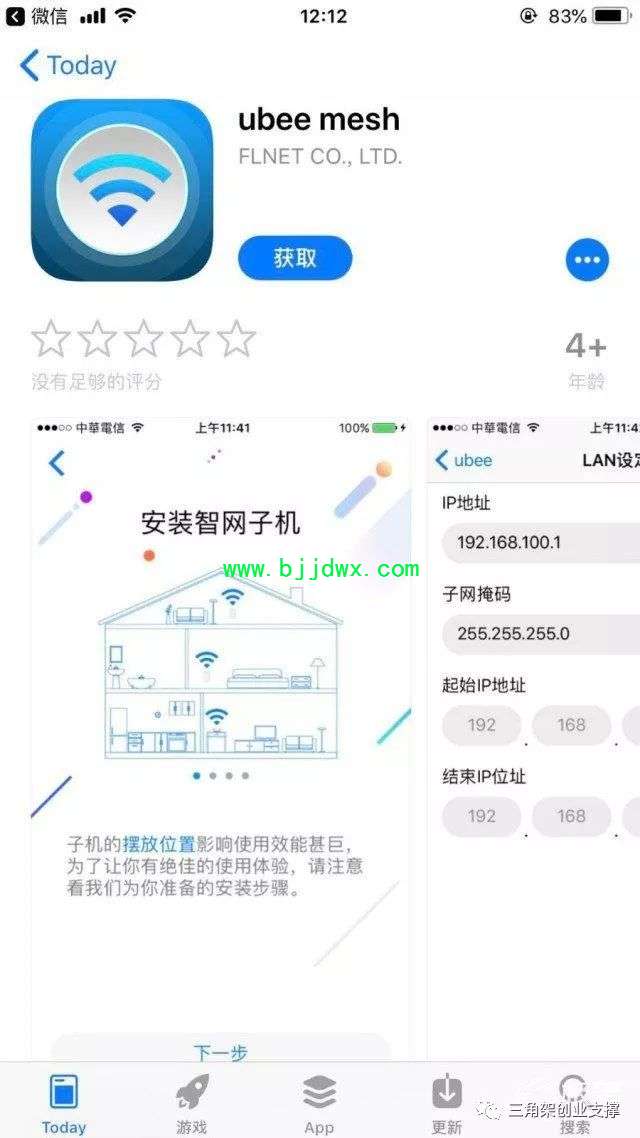Switch to the App tab
Image resolution: width=640 pixels, height=1138 pixels.
(319, 1102)
